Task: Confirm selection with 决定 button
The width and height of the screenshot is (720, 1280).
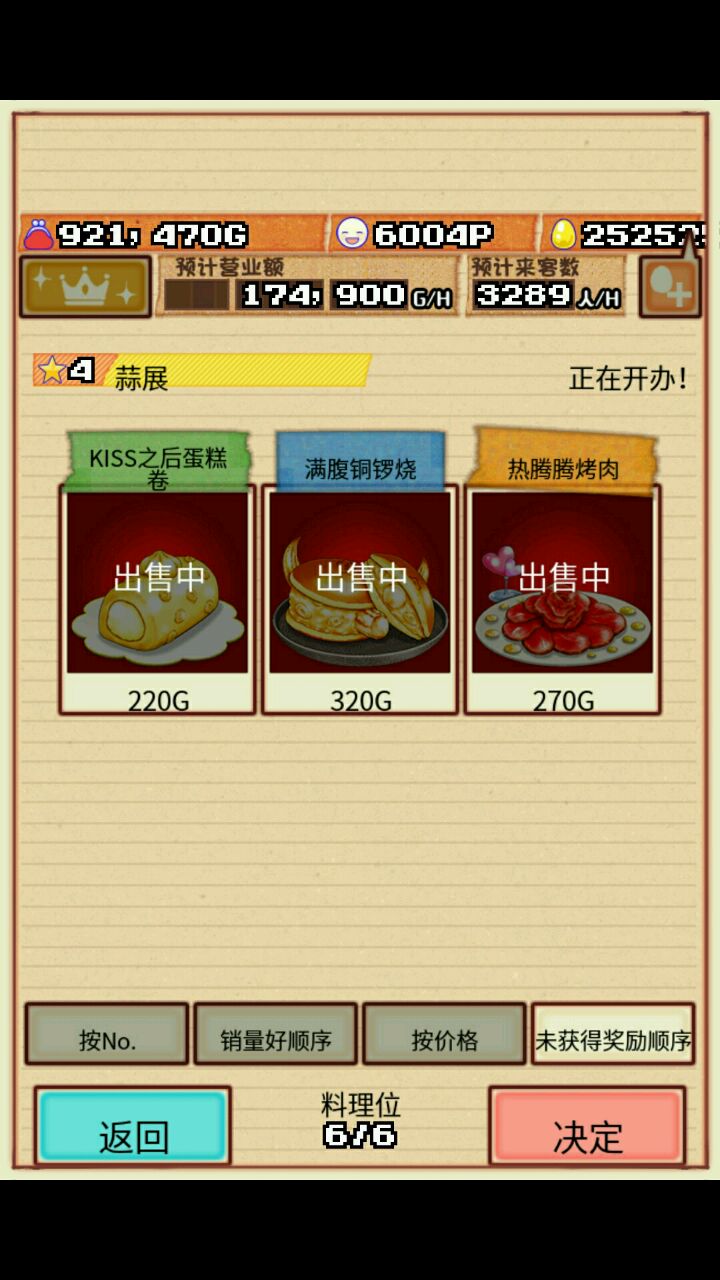Action: click(587, 1127)
